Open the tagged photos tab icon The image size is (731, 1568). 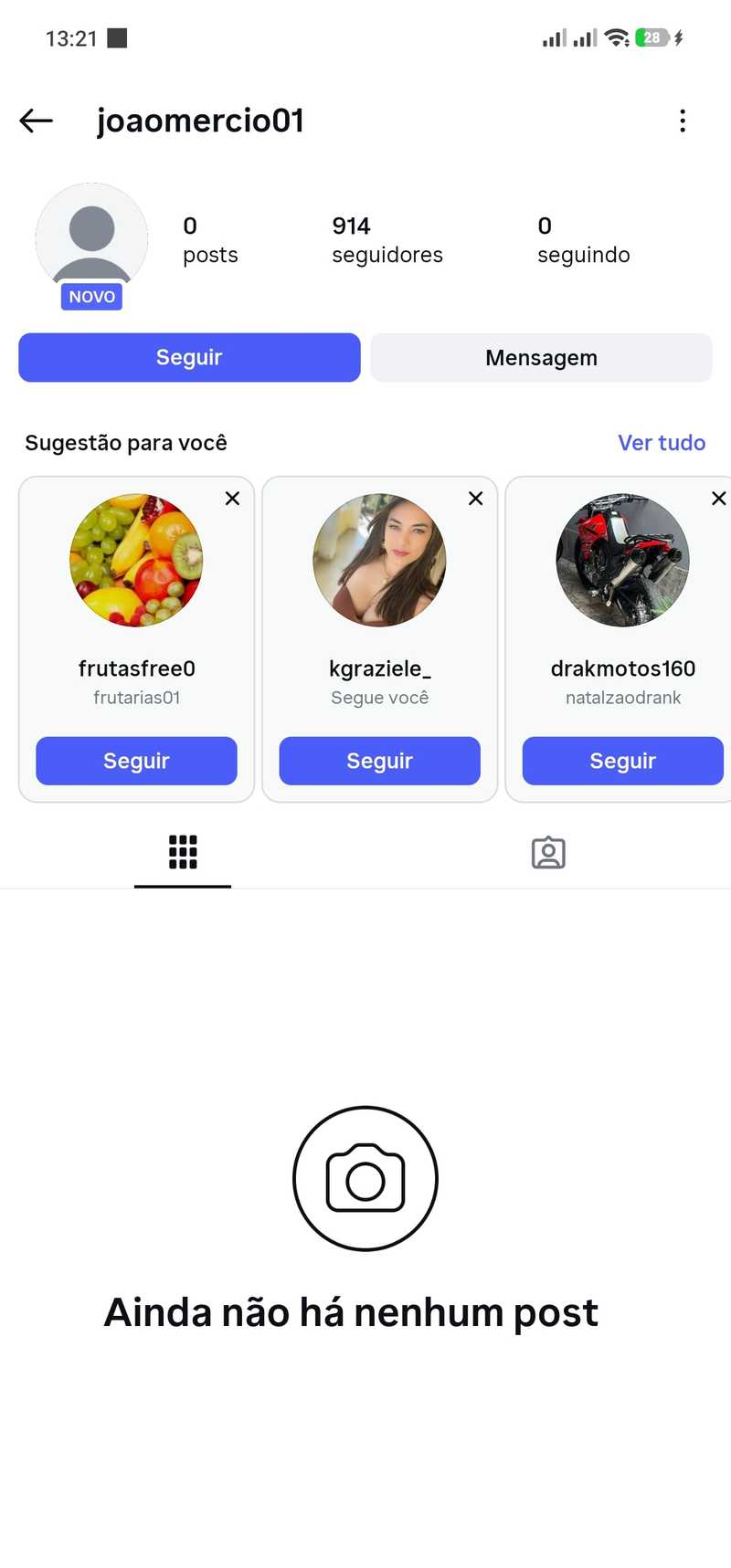[x=548, y=851]
